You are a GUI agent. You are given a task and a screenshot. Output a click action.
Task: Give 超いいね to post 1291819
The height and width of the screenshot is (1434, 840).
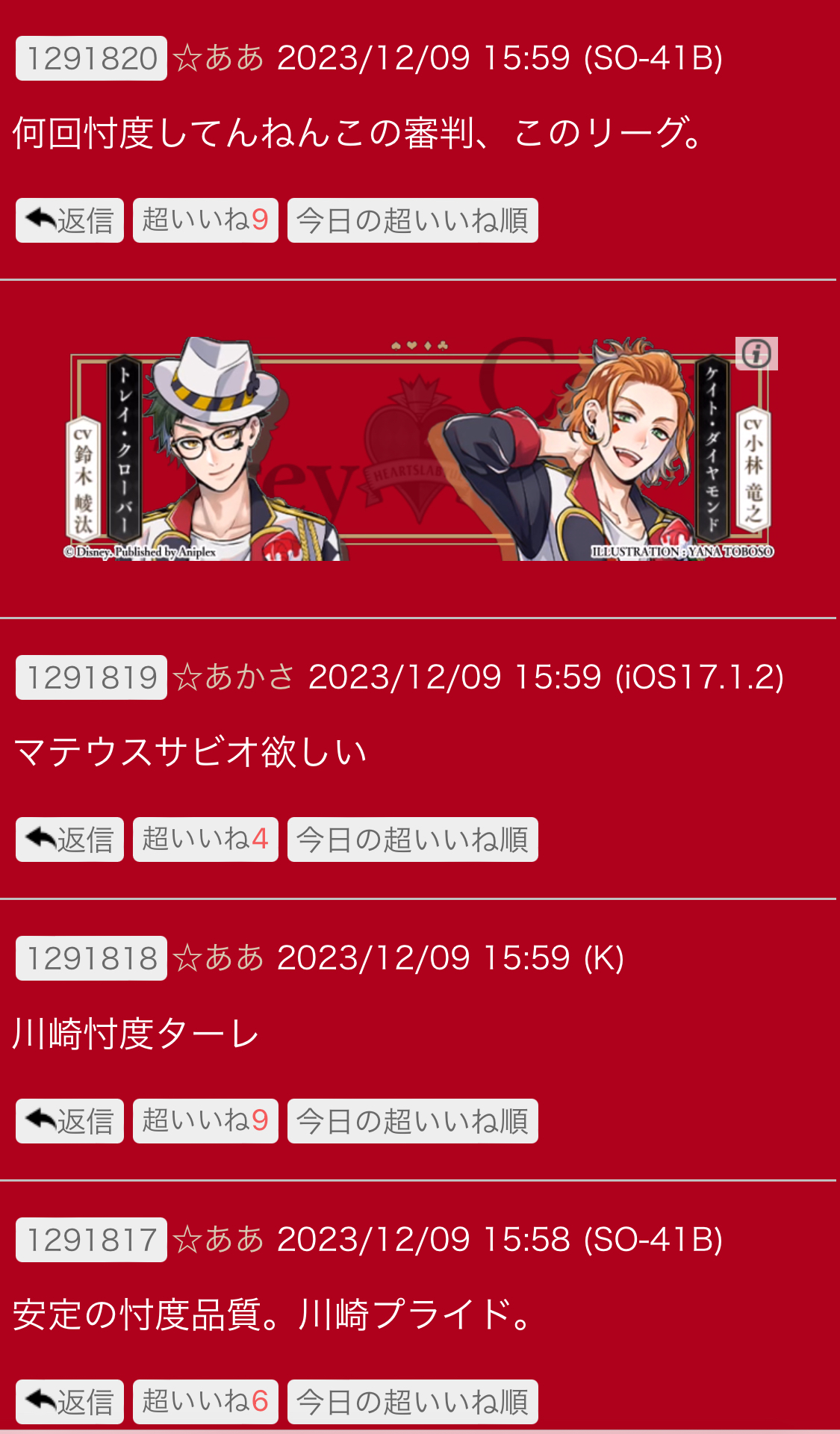click(205, 839)
